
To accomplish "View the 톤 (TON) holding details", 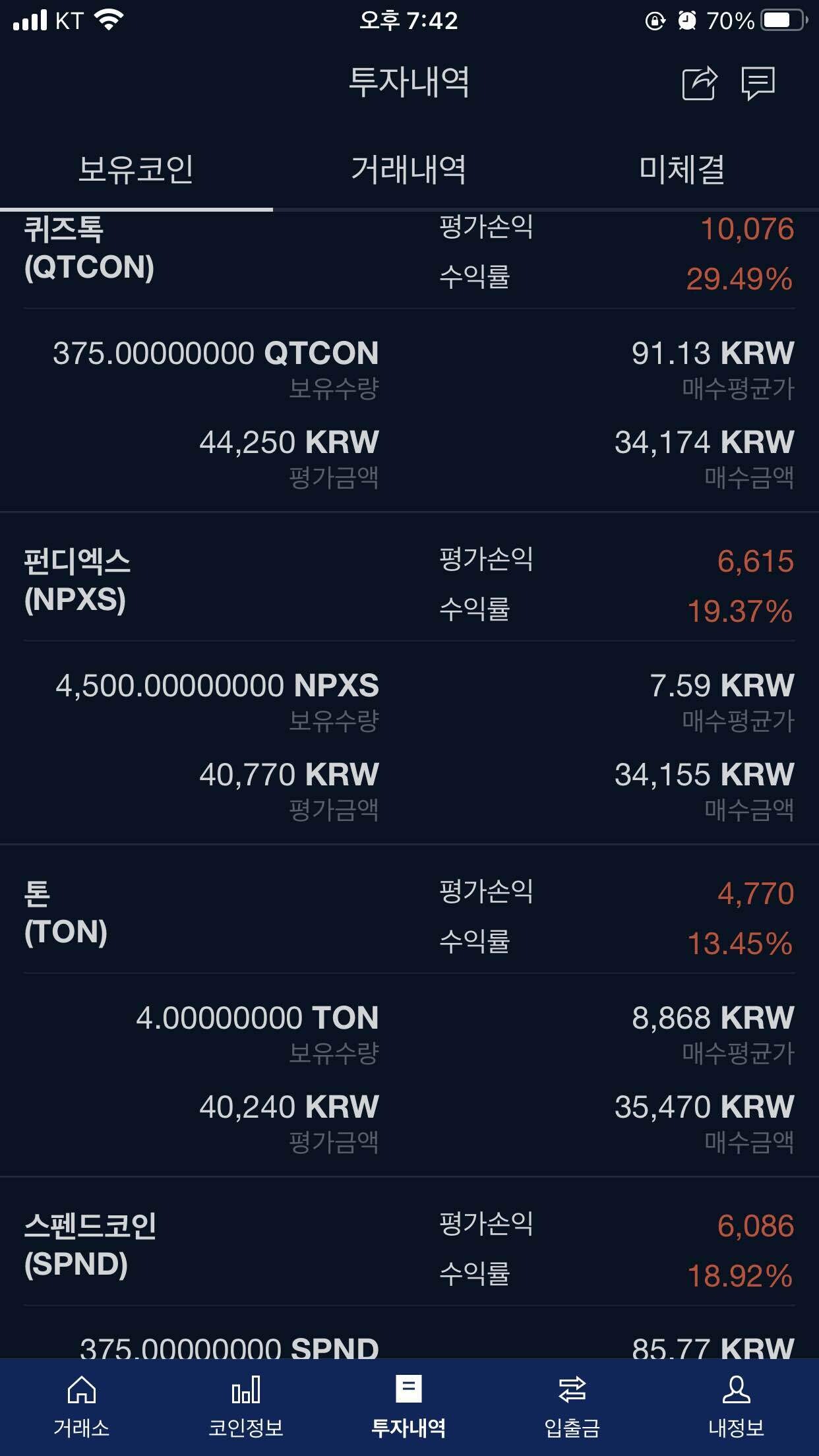I will pyautogui.click(x=66, y=913).
